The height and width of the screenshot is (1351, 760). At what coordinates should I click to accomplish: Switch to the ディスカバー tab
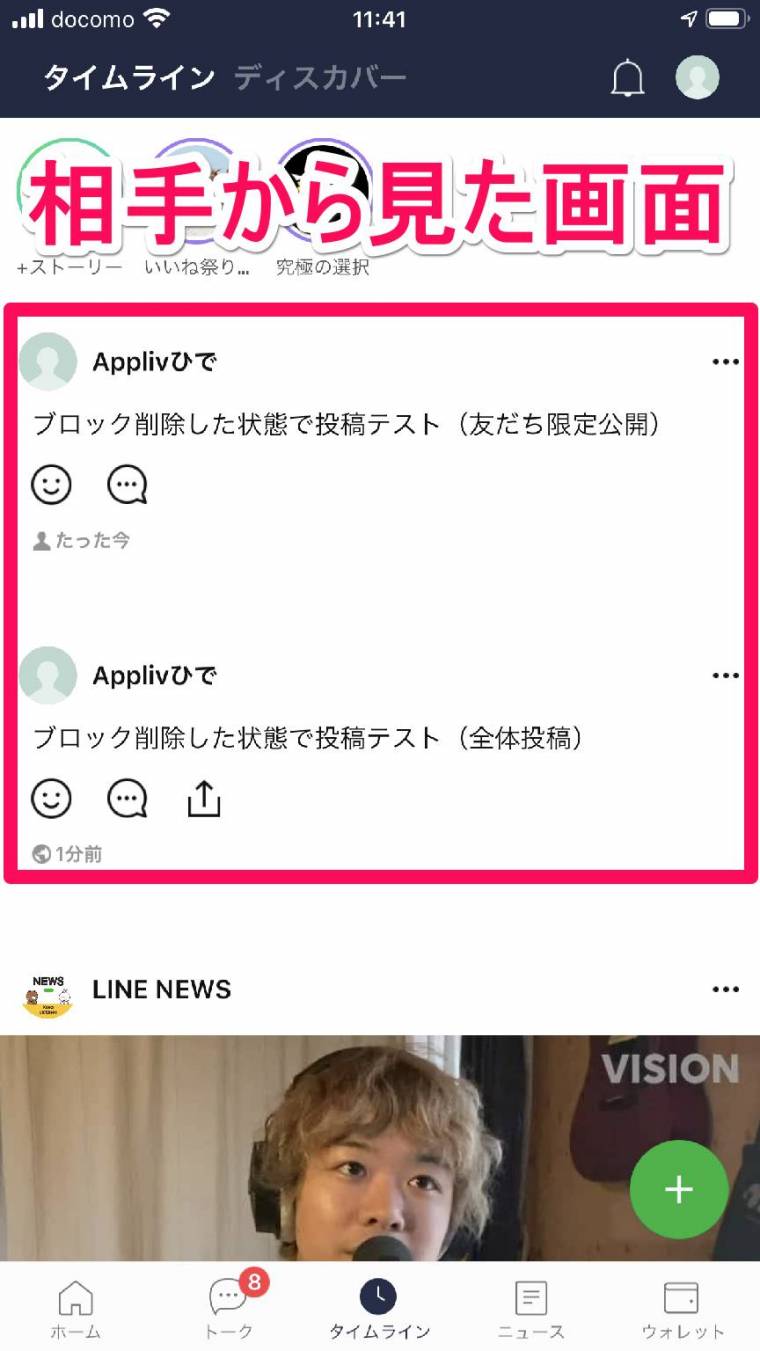click(320, 77)
